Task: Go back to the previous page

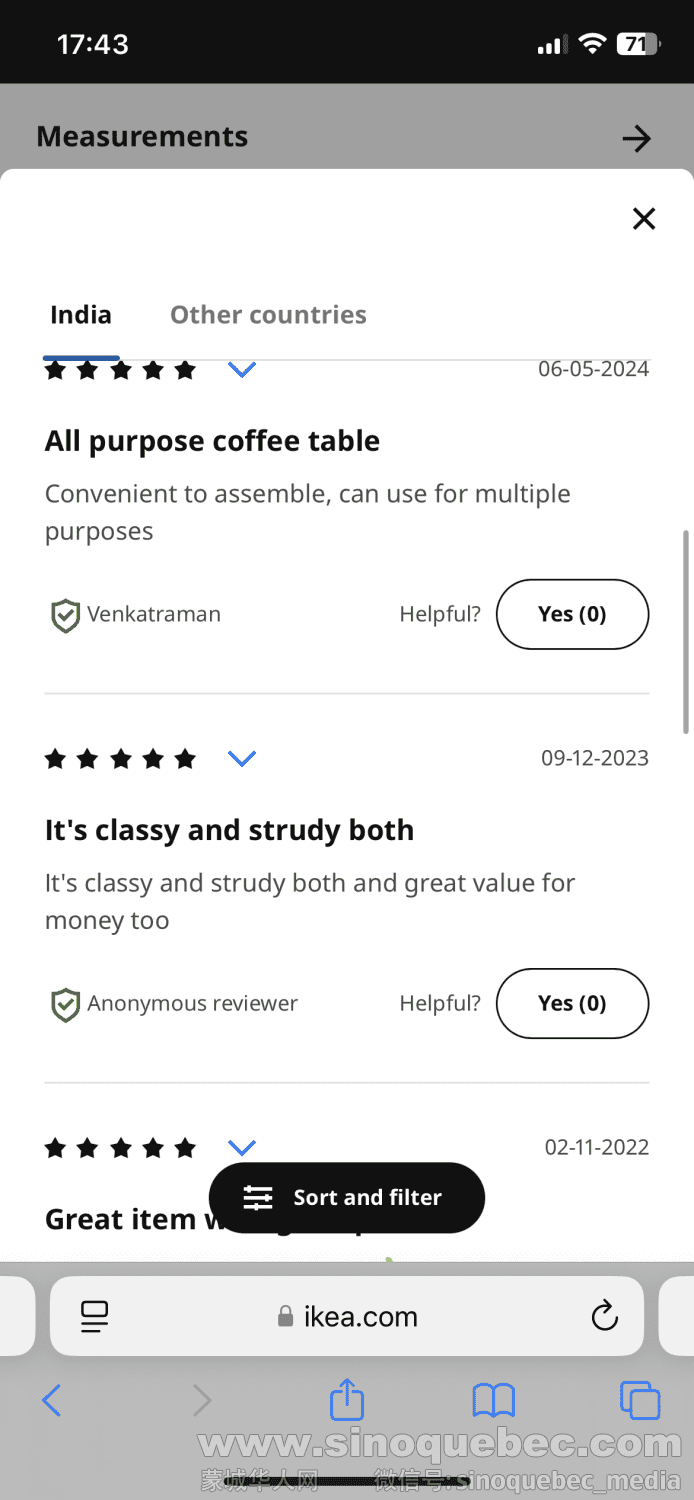Action: tap(52, 1400)
